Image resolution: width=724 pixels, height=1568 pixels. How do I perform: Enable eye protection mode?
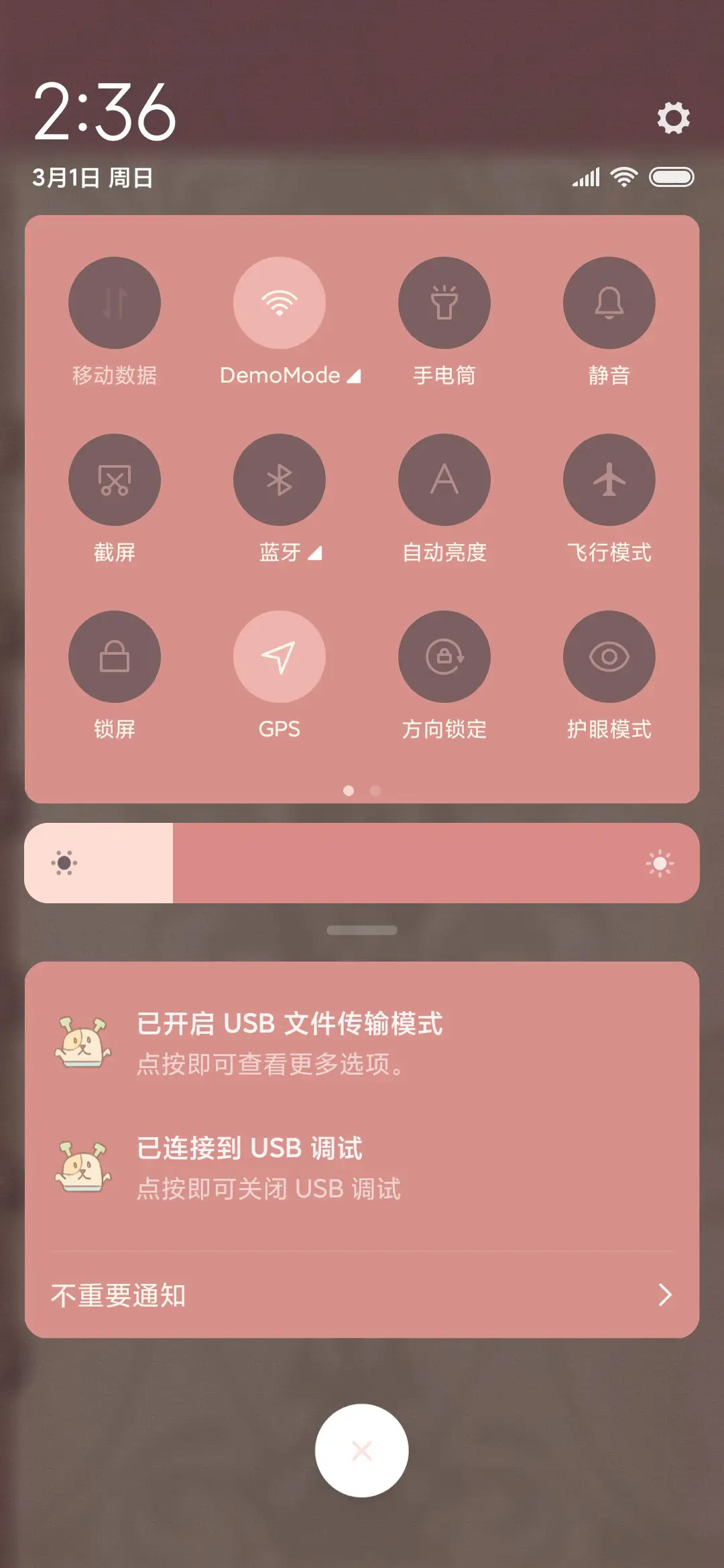(609, 657)
